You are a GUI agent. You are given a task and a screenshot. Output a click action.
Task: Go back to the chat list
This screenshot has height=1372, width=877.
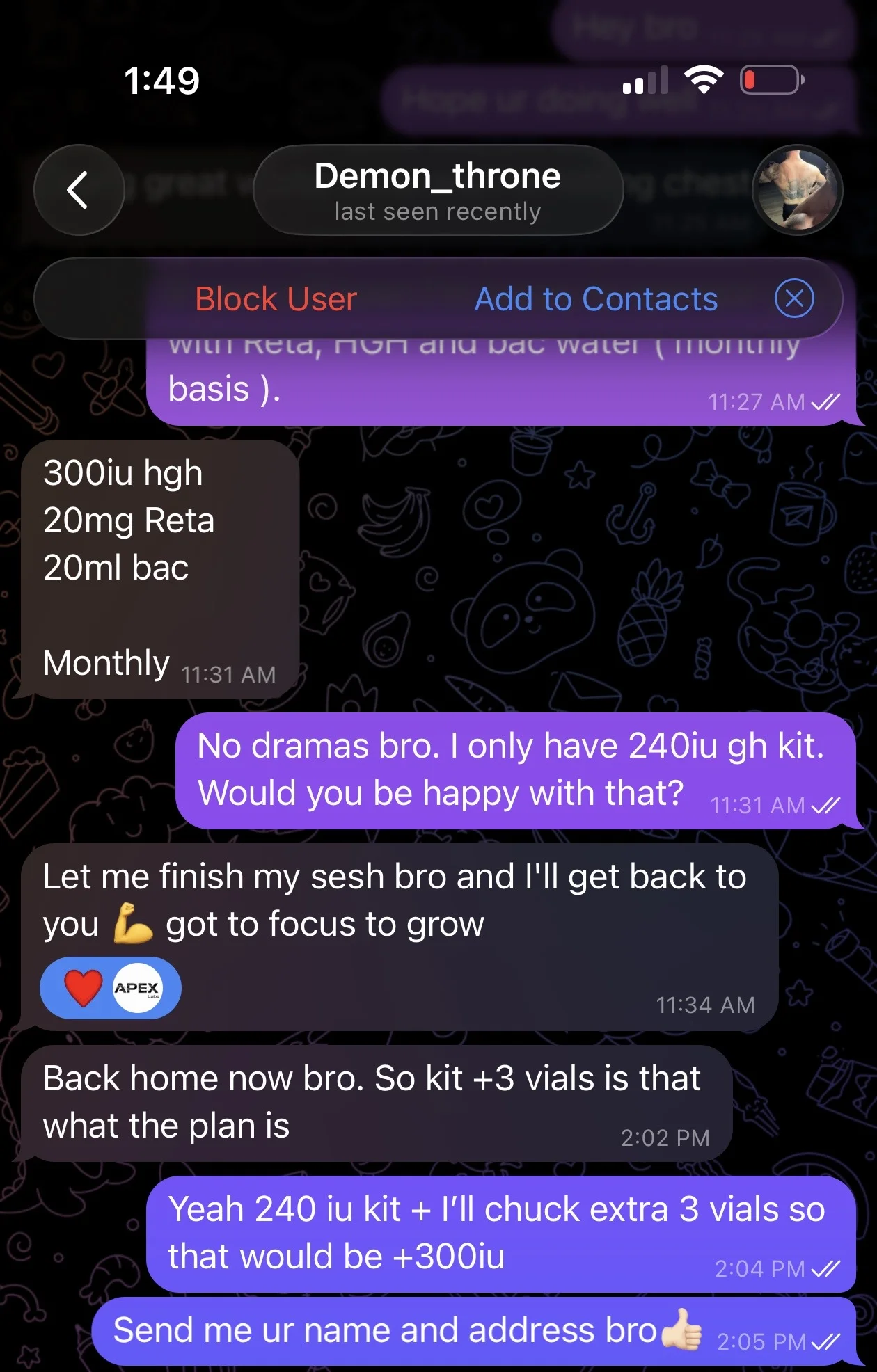[x=79, y=190]
